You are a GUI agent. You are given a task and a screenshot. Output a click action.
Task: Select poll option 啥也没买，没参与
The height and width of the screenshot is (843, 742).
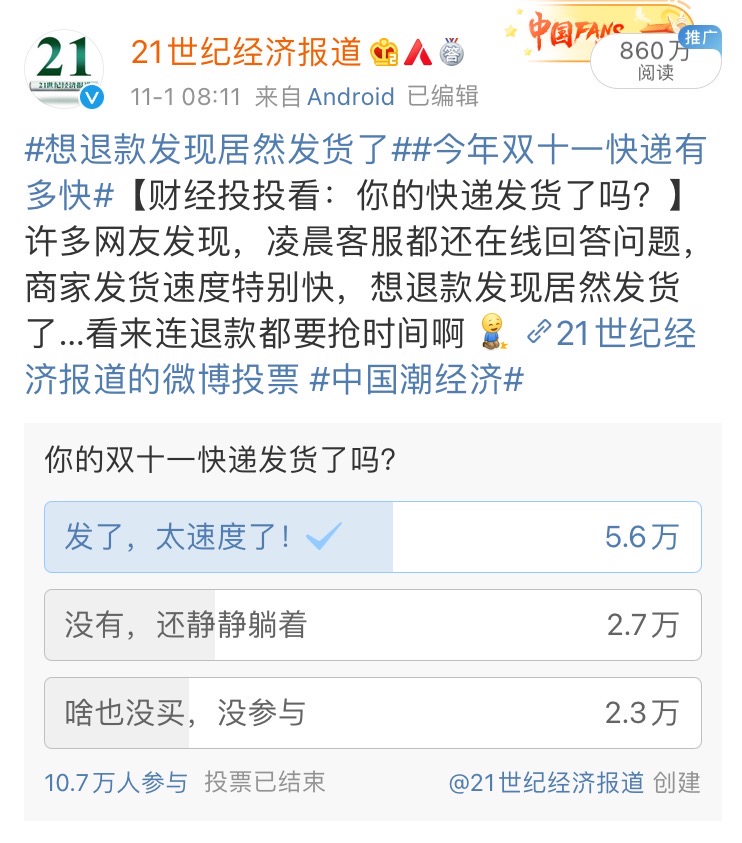click(372, 713)
